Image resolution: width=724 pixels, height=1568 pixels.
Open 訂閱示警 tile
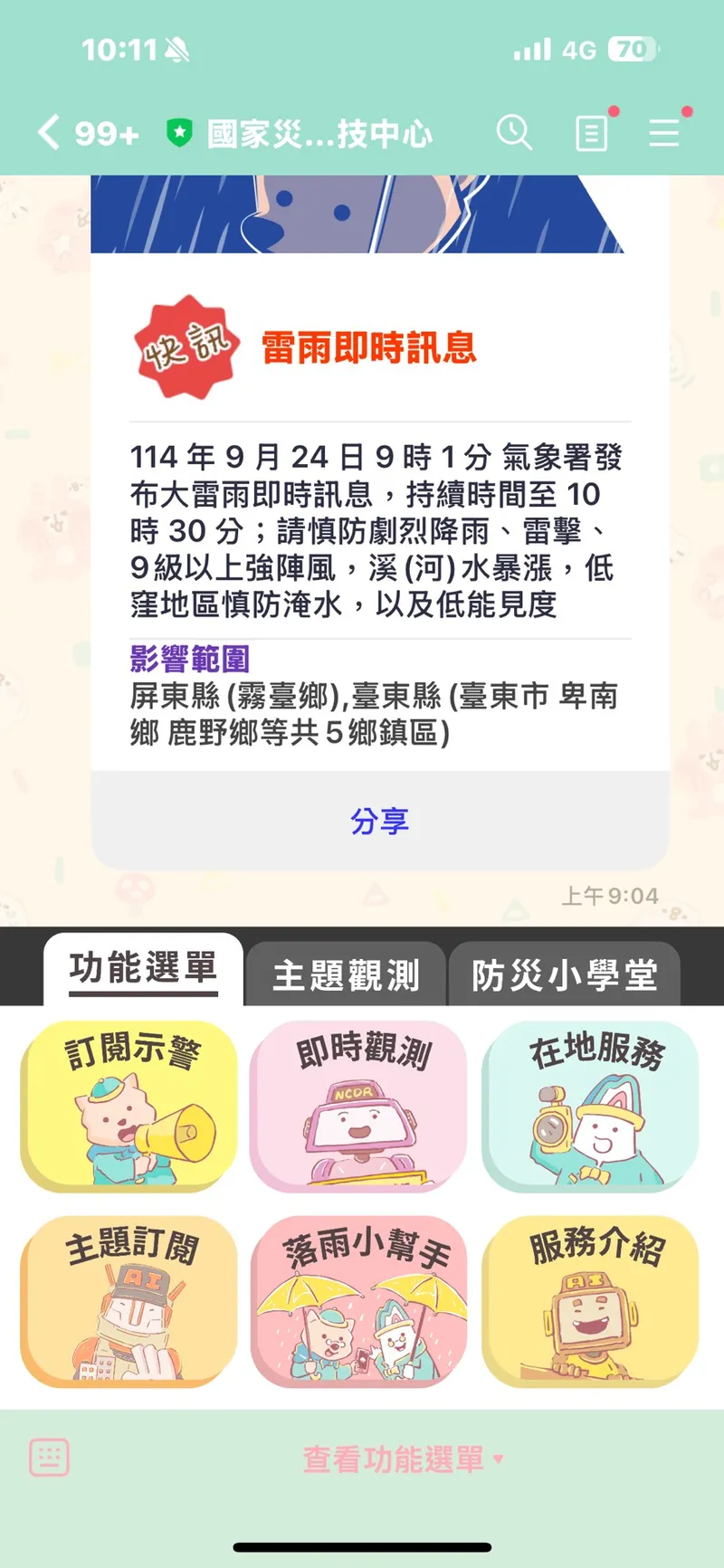pyautogui.click(x=129, y=1105)
